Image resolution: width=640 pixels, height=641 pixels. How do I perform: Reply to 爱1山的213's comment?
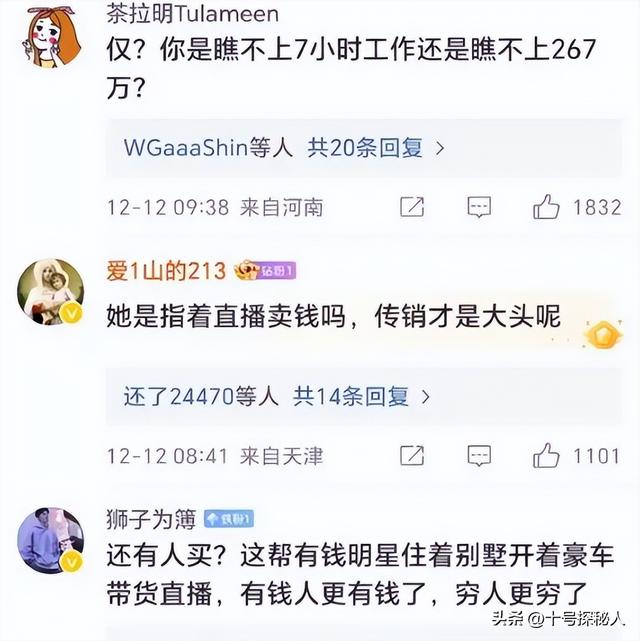tap(479, 456)
